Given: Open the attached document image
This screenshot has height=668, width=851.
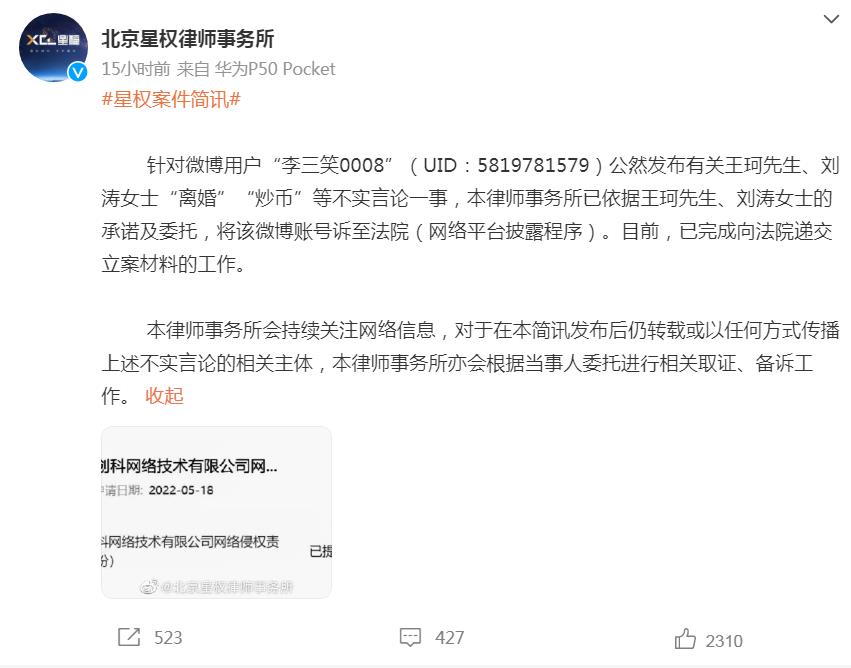Looking at the screenshot, I should (216, 512).
